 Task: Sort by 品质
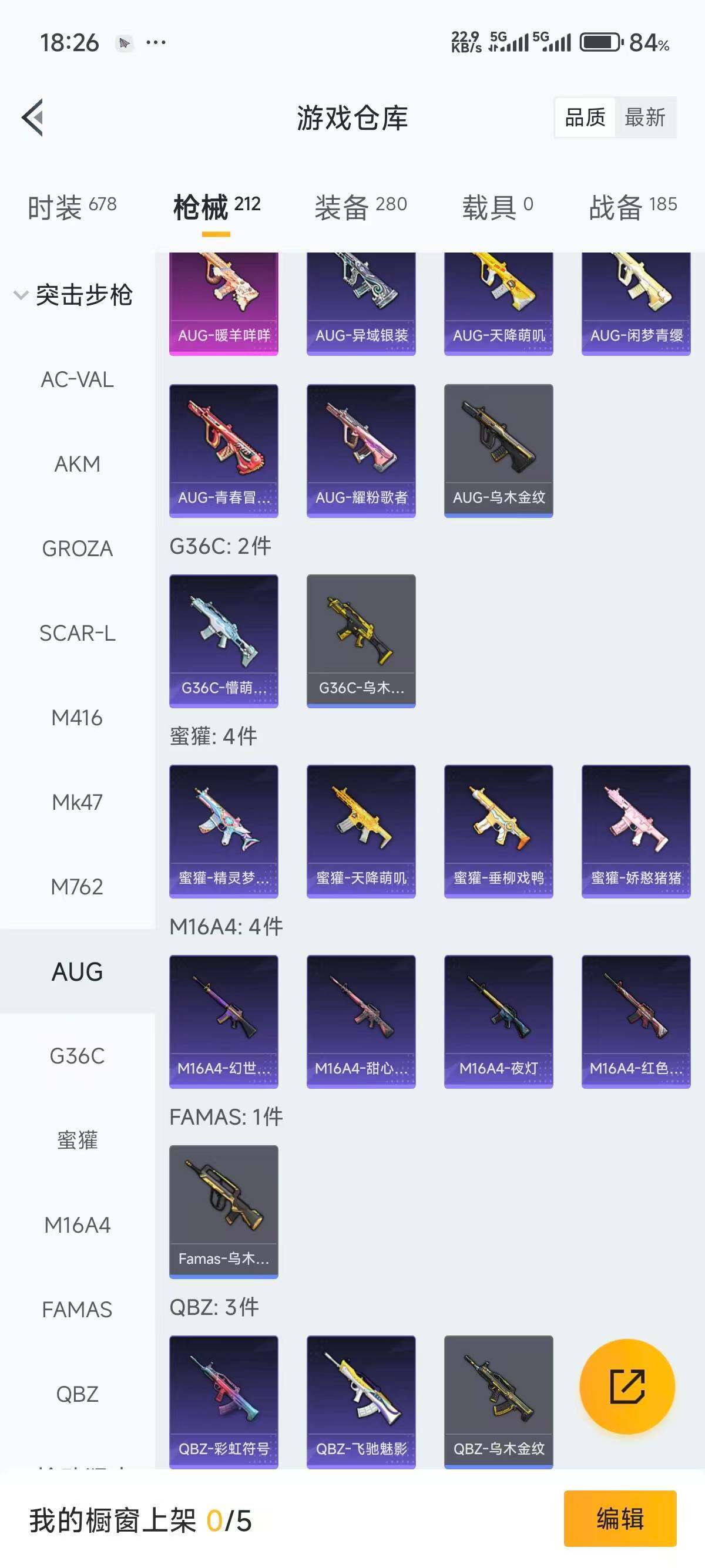[585, 117]
